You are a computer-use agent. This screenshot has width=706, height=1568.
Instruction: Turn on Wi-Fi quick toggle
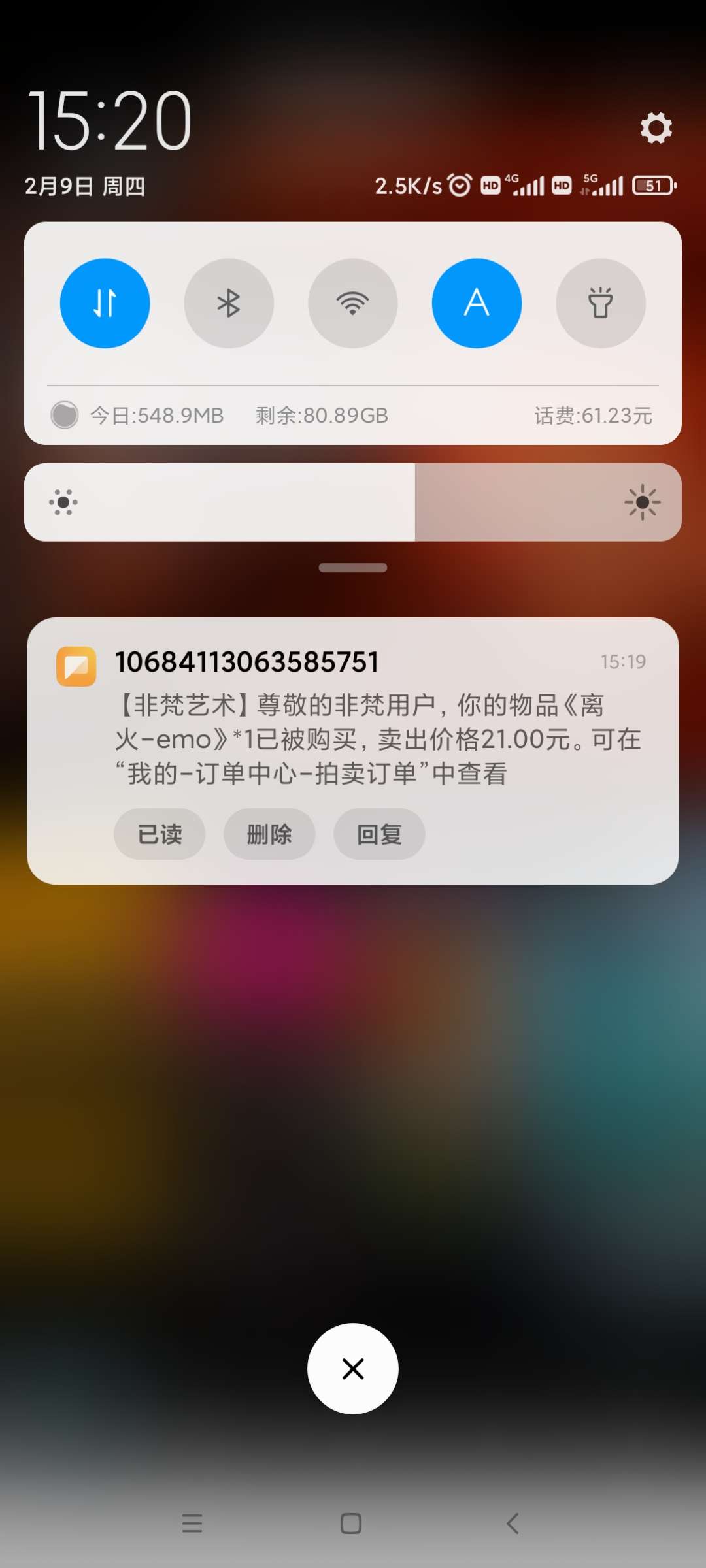click(353, 303)
